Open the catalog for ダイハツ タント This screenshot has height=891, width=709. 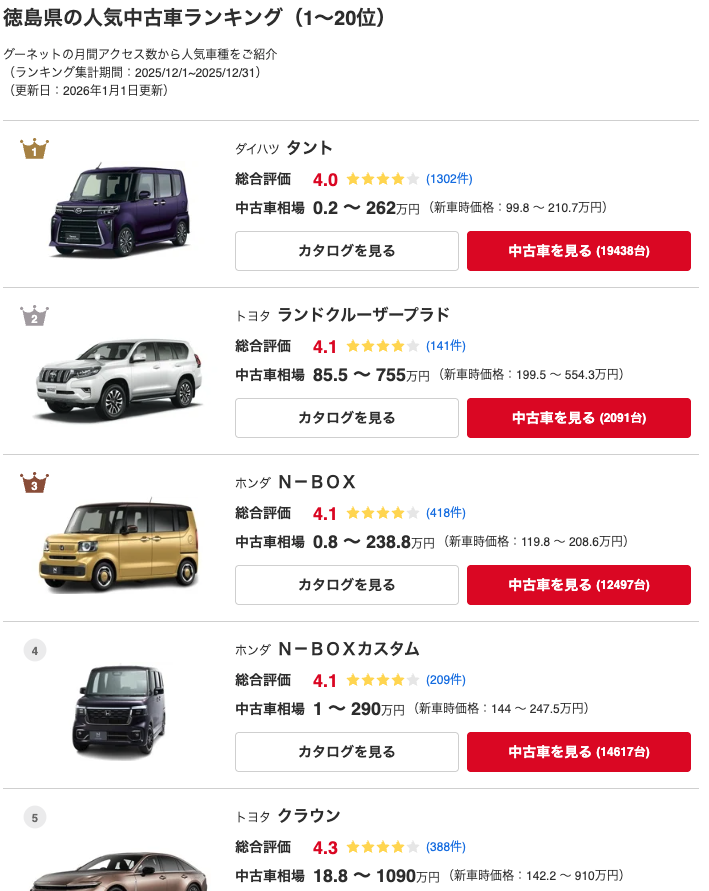tap(346, 251)
